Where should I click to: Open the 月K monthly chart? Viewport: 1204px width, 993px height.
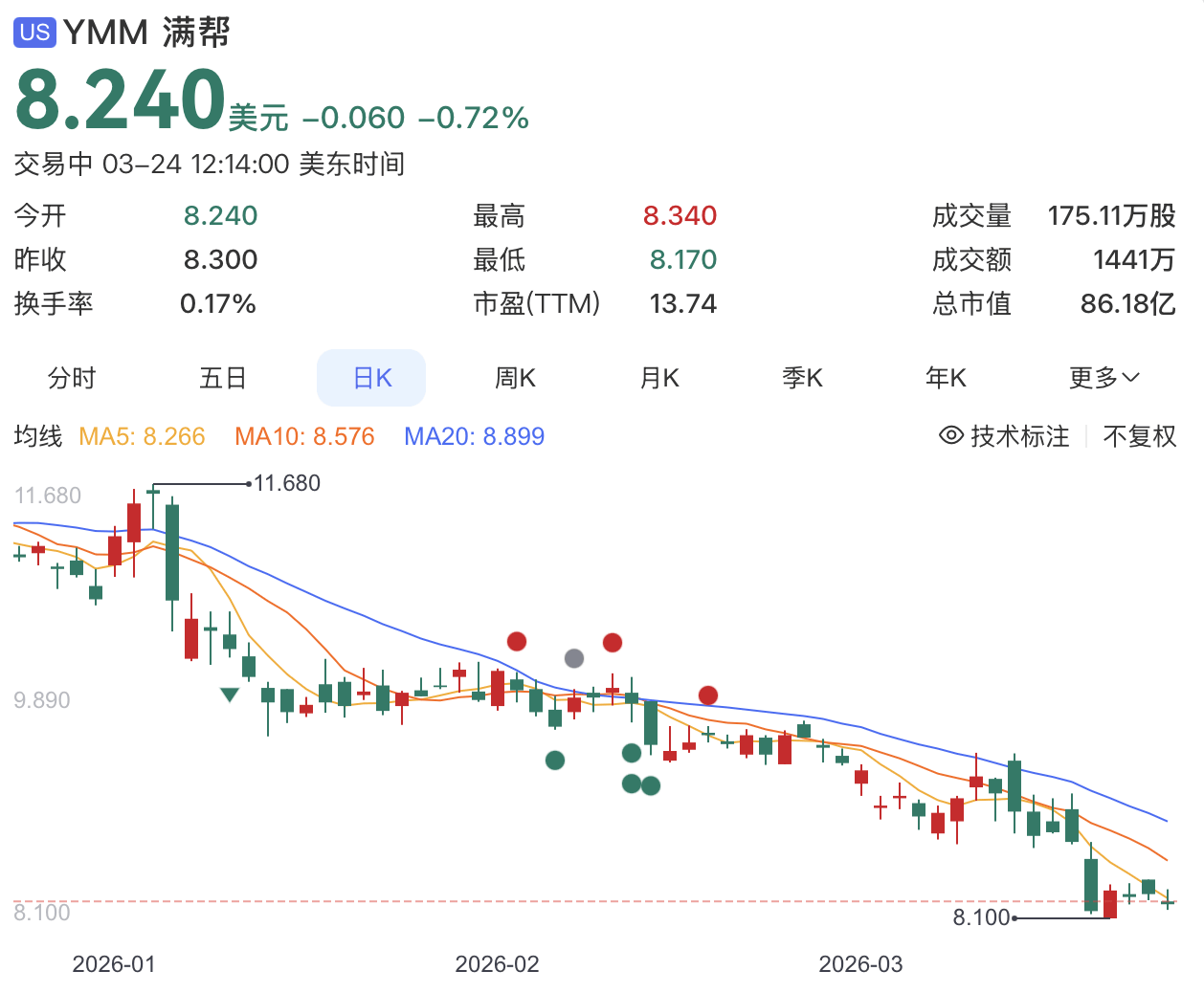tap(659, 378)
